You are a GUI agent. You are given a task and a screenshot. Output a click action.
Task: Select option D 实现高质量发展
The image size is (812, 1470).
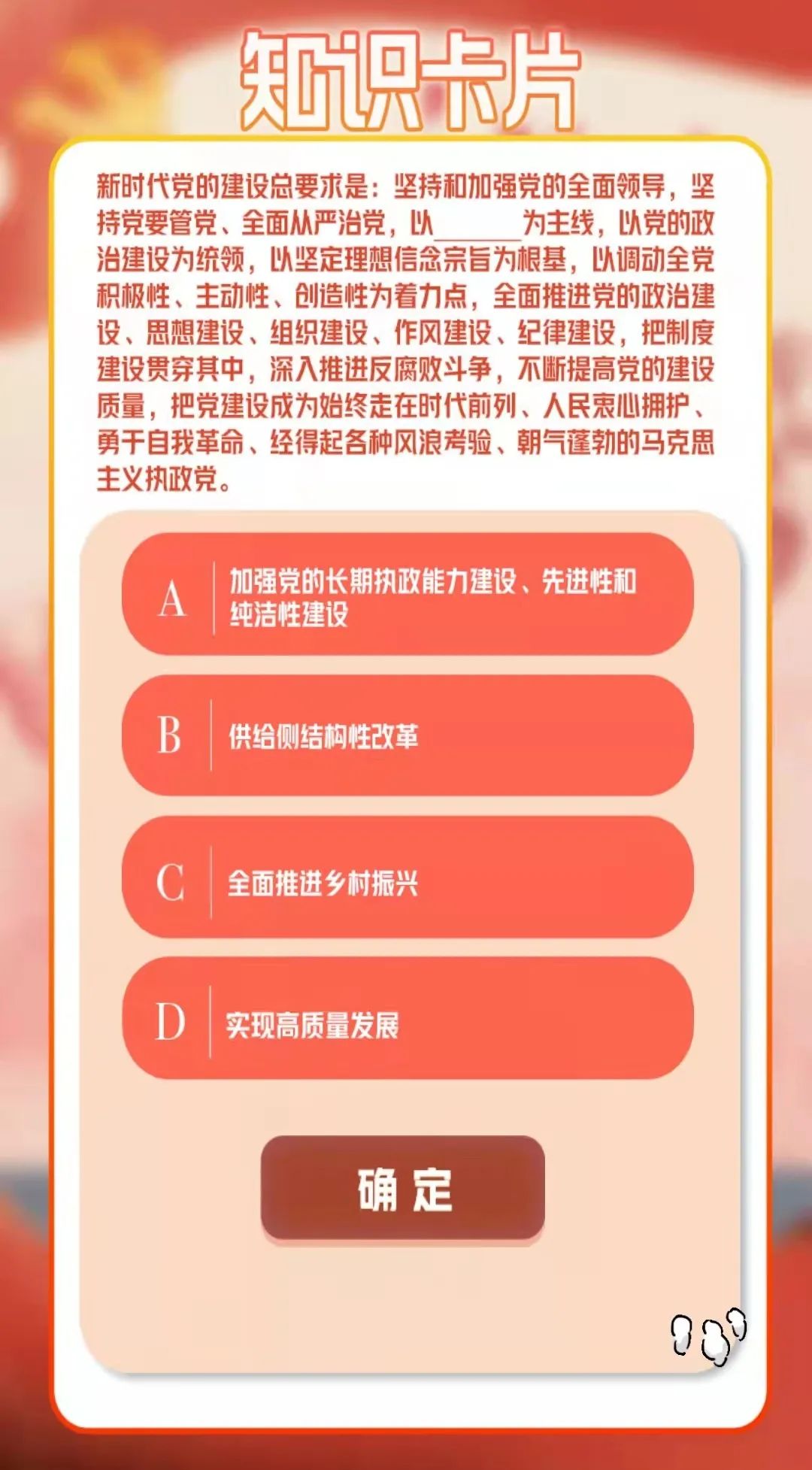407,1020
